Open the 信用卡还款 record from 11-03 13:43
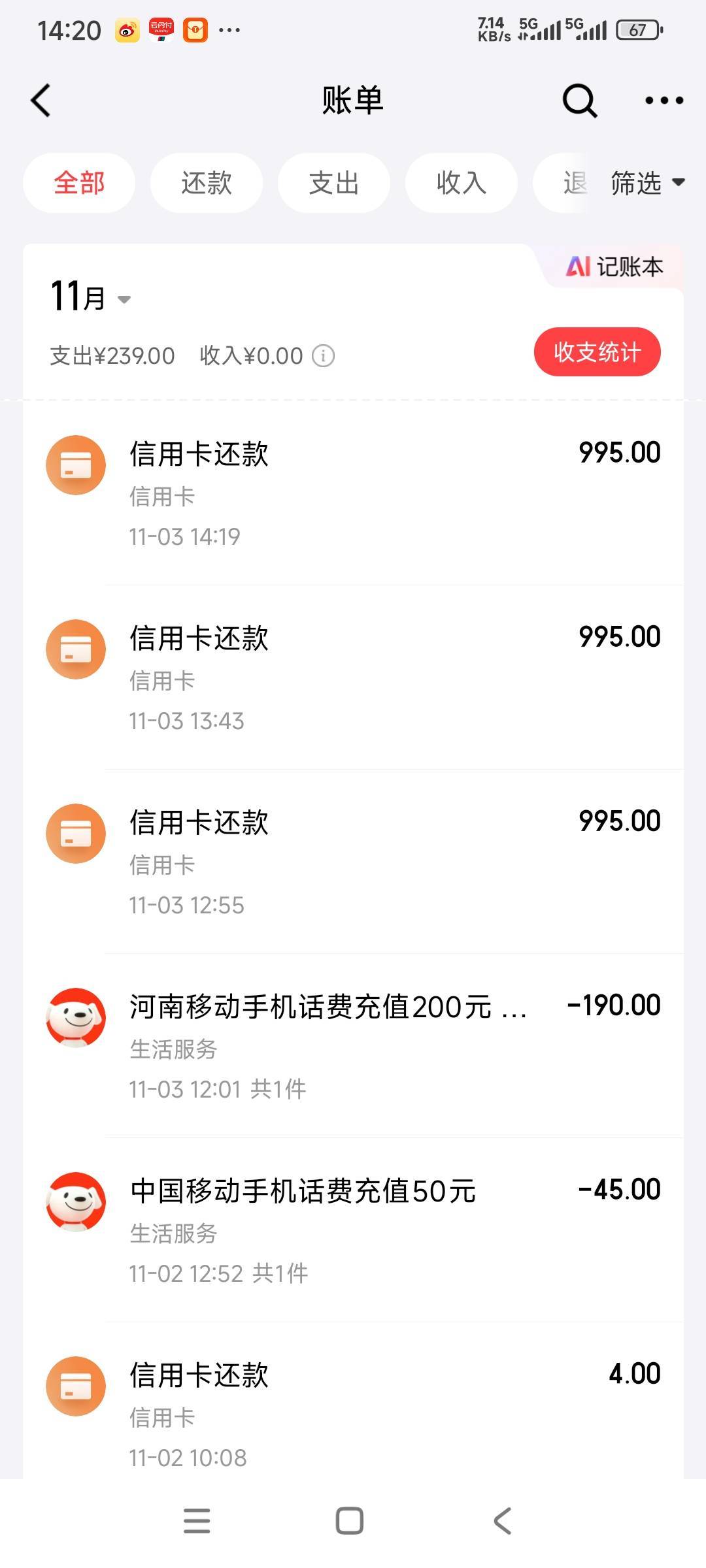The width and height of the screenshot is (706, 1568). point(353,678)
